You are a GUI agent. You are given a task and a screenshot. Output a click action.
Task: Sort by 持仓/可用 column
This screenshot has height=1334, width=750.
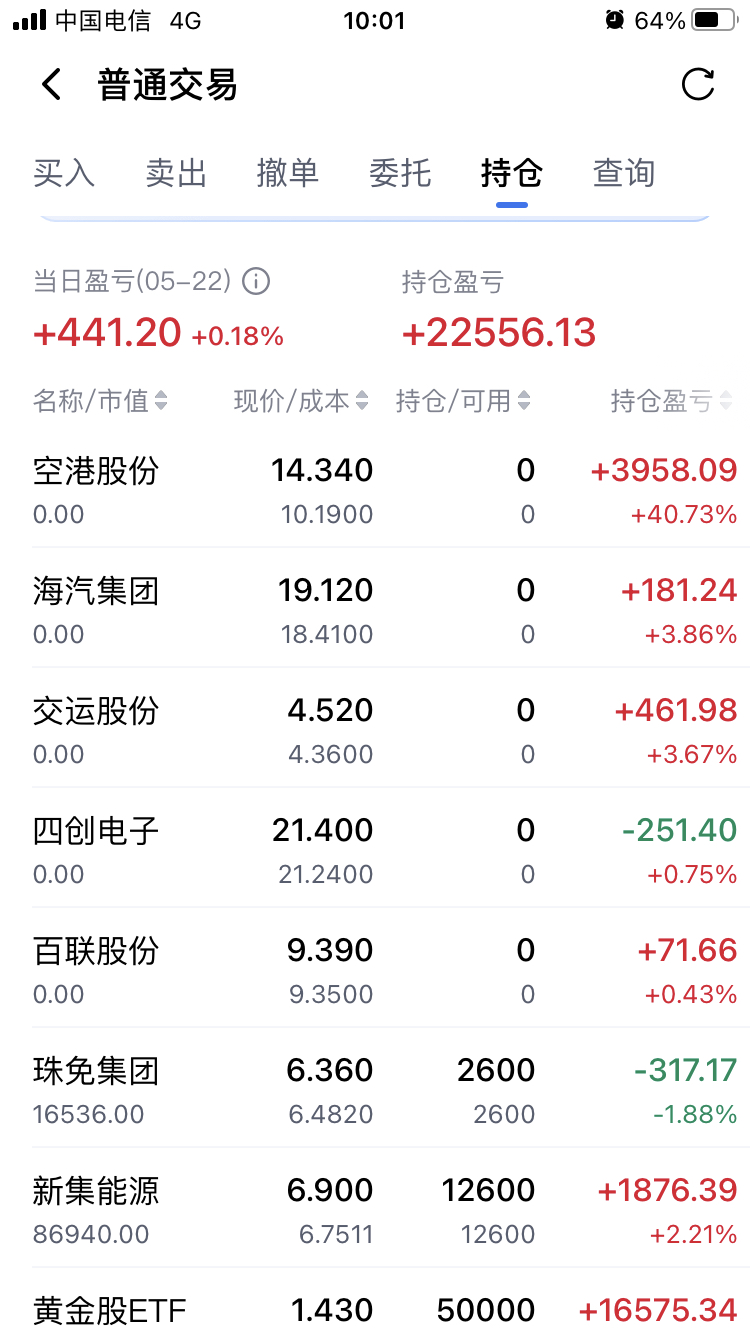463,401
